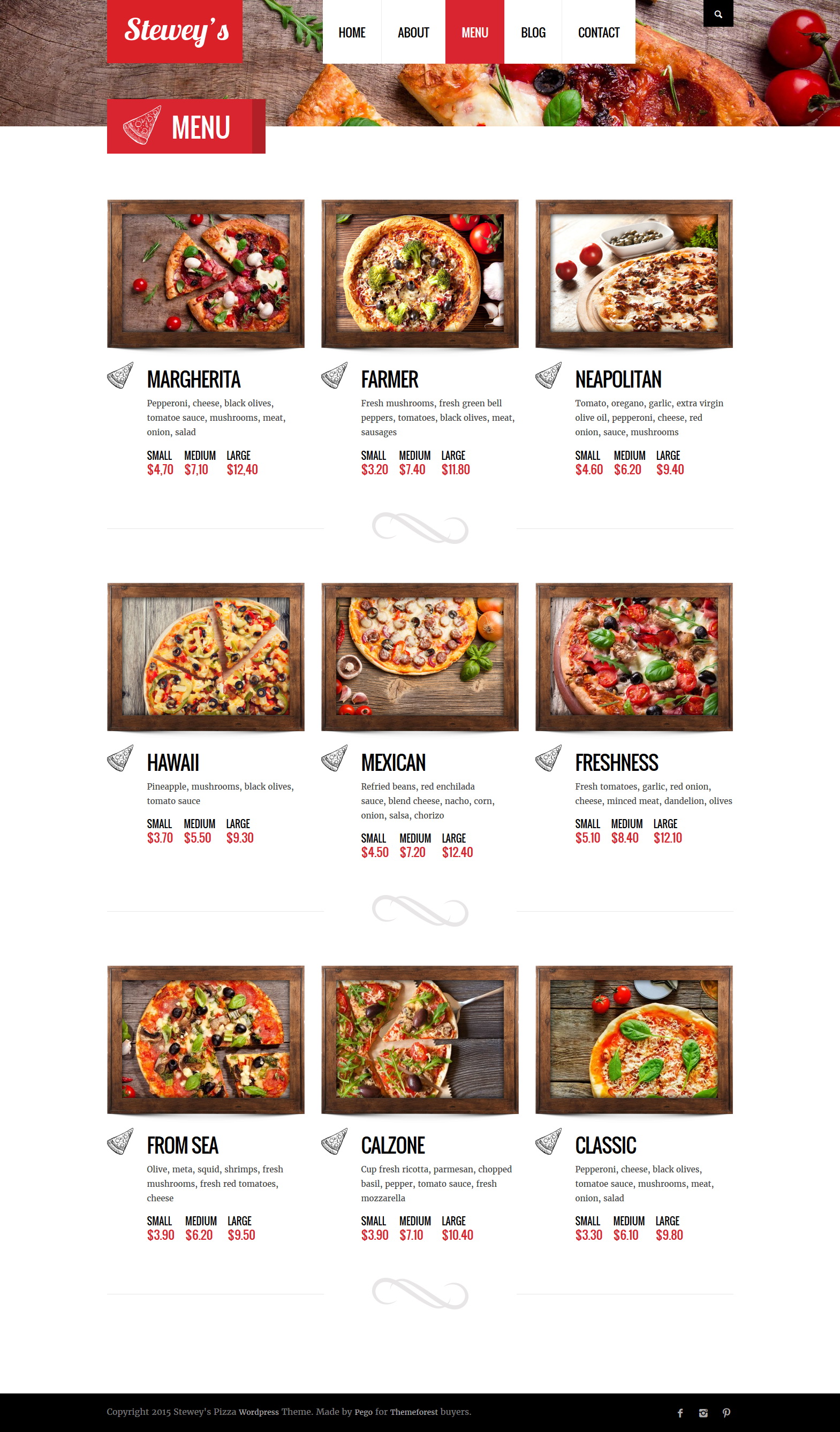Open the Mexican pizza picture
This screenshot has height=1432, width=840.
pos(420,656)
